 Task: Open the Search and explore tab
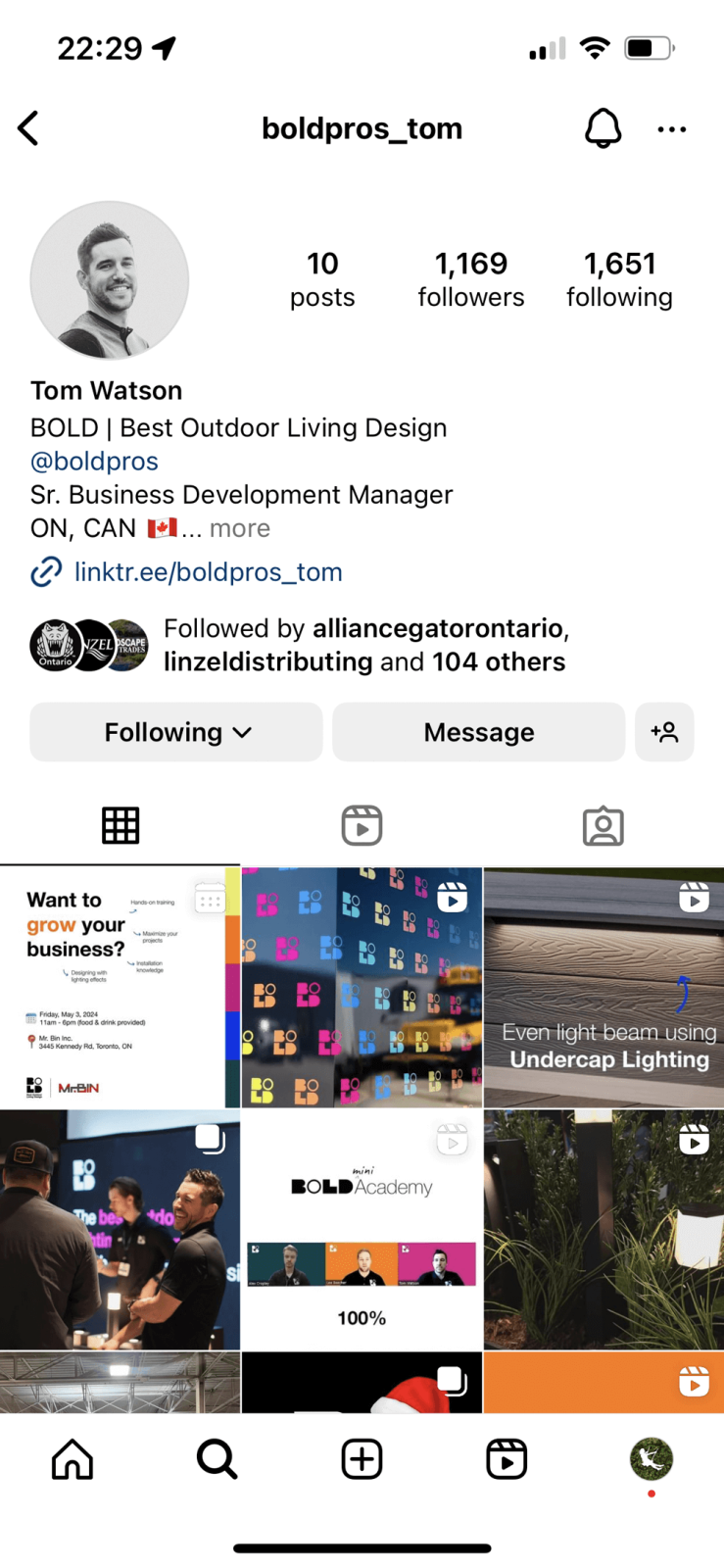(217, 1459)
